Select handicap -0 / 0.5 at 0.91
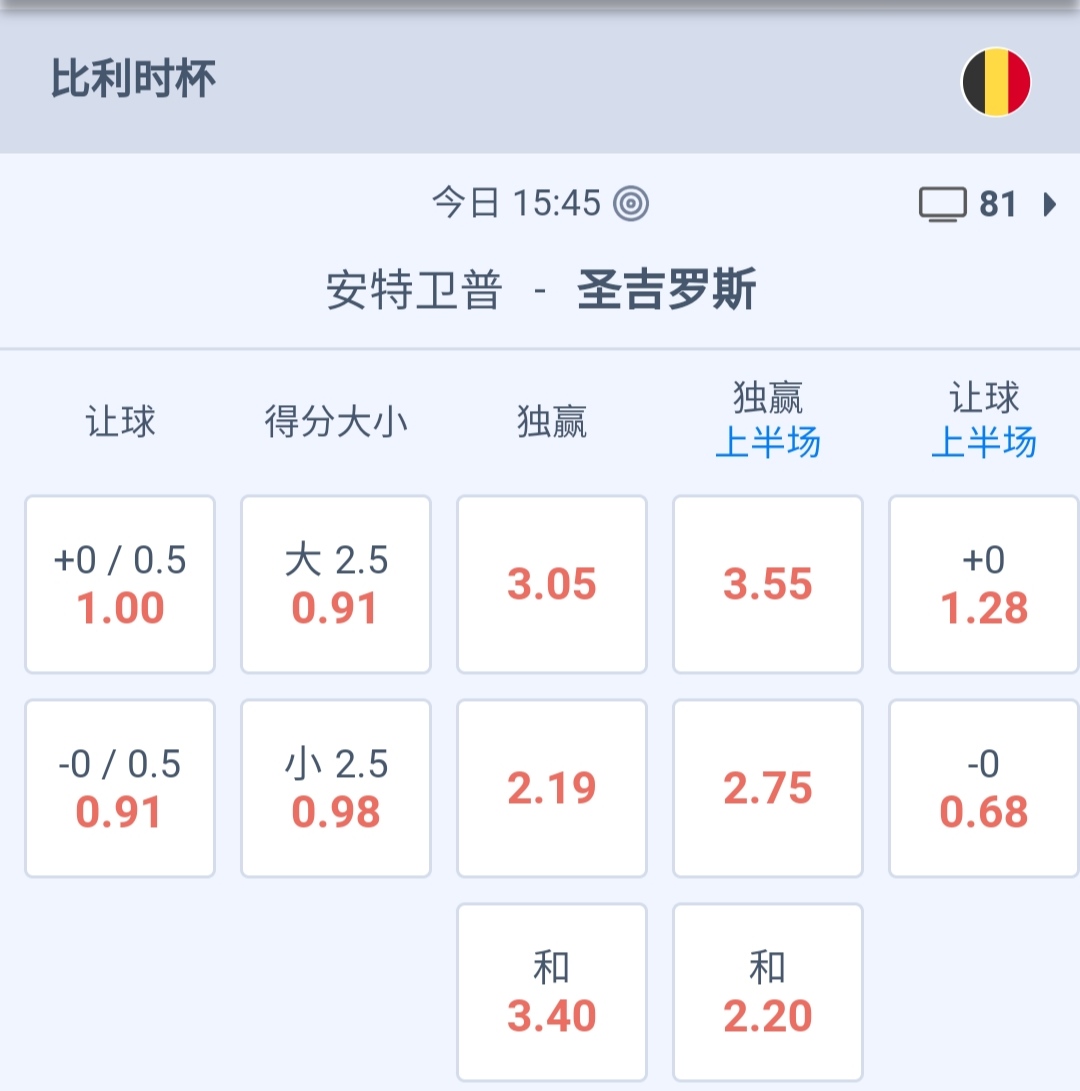This screenshot has width=1080, height=1091. pos(120,789)
